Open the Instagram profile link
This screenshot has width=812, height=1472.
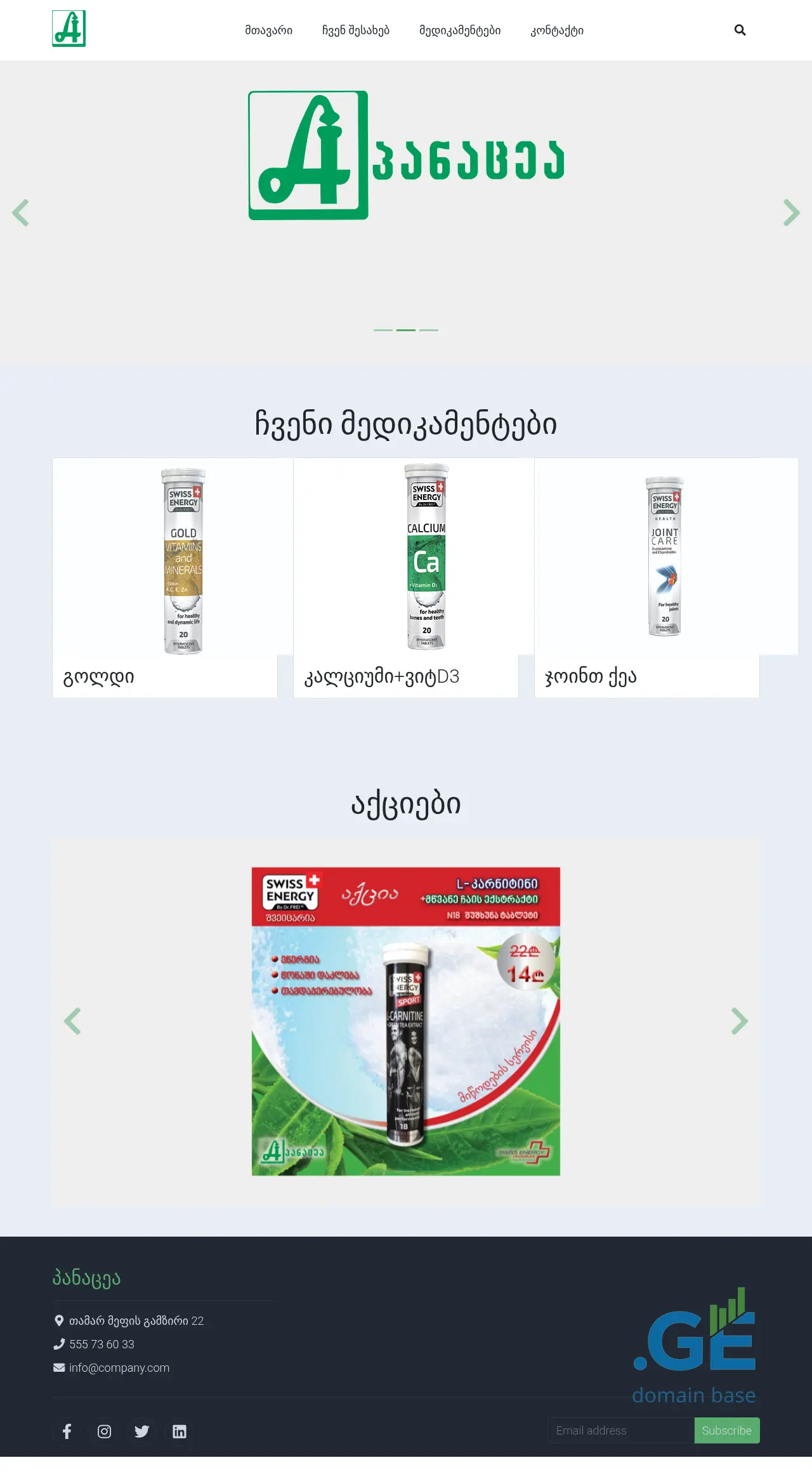105,1431
